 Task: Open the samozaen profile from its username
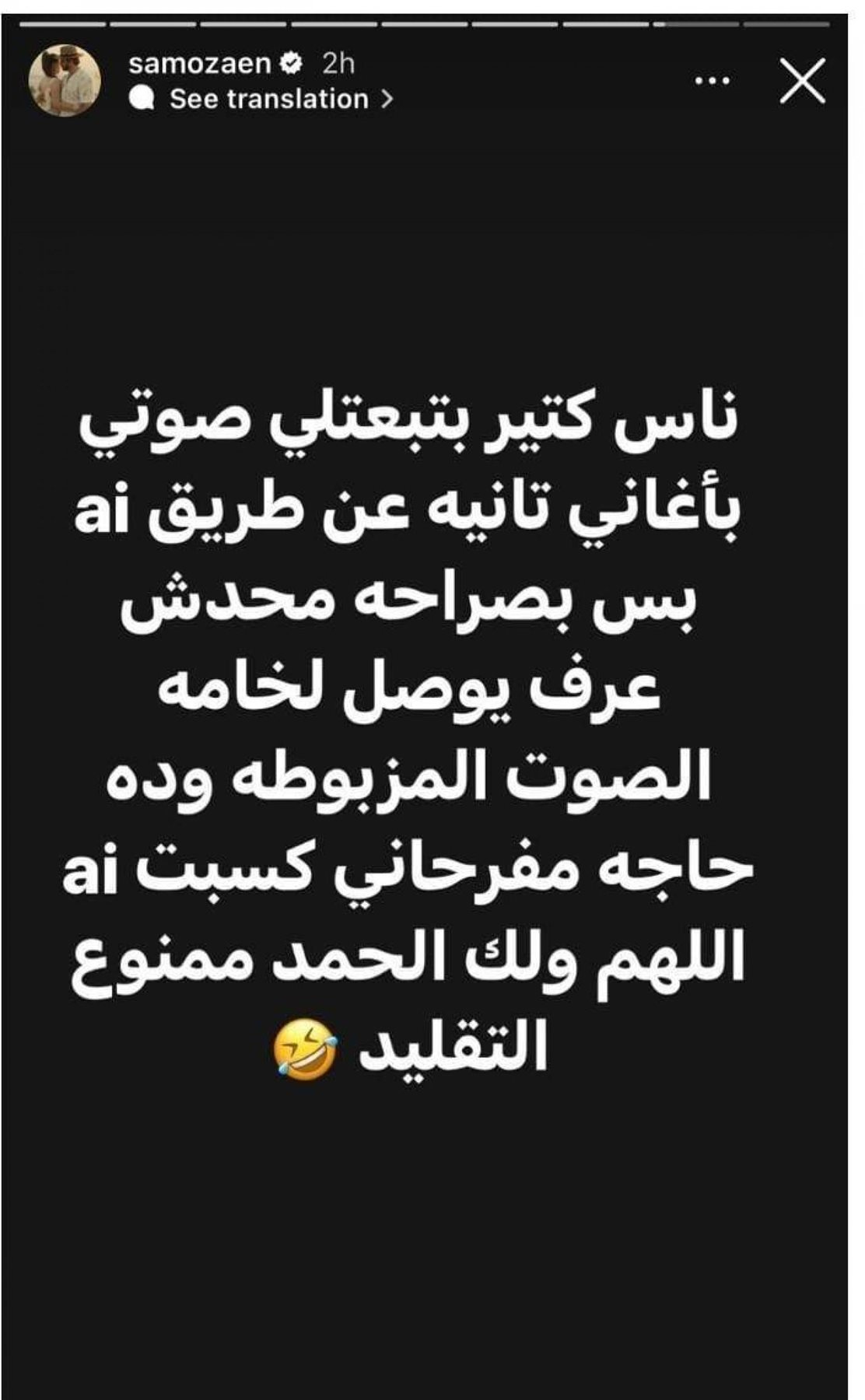pos(199,64)
